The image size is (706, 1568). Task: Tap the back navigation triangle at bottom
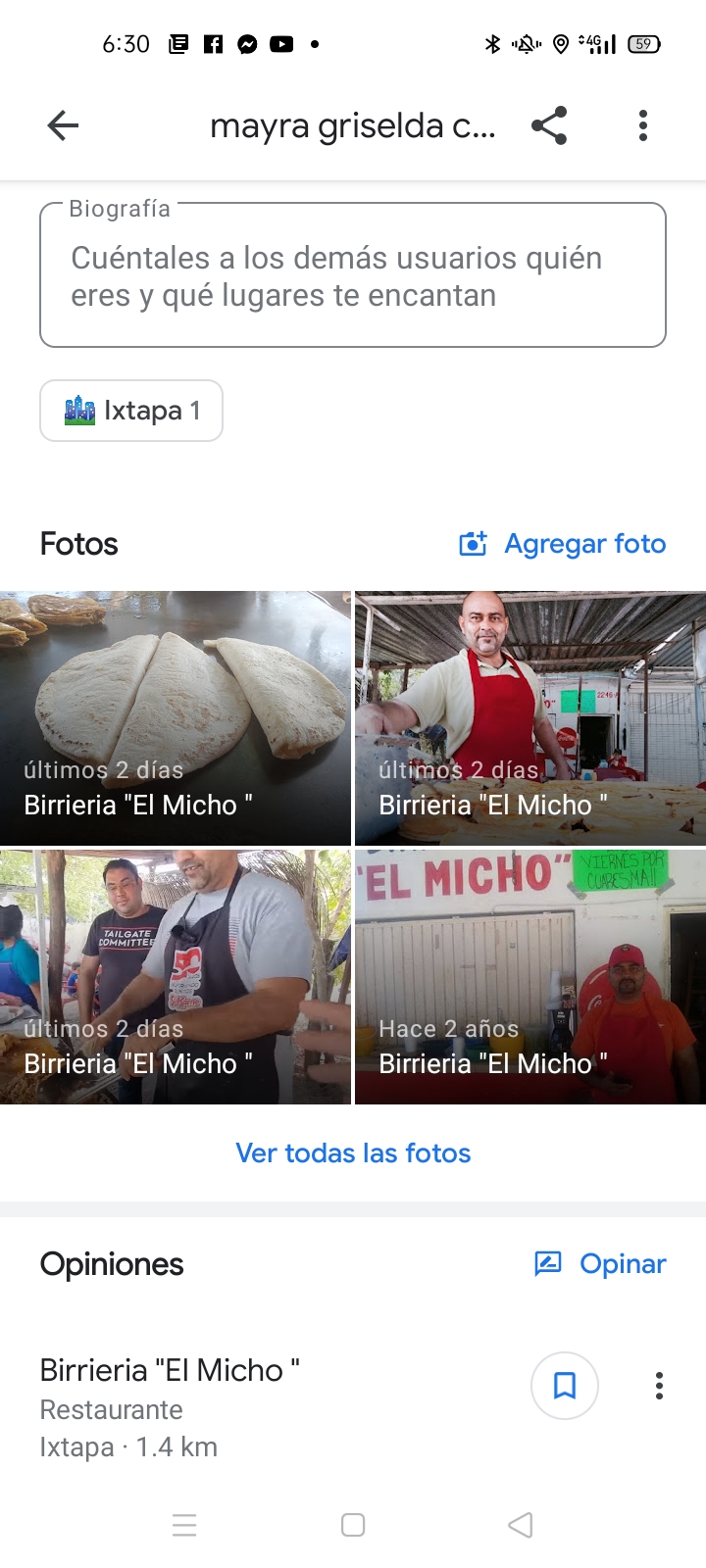point(520,1525)
